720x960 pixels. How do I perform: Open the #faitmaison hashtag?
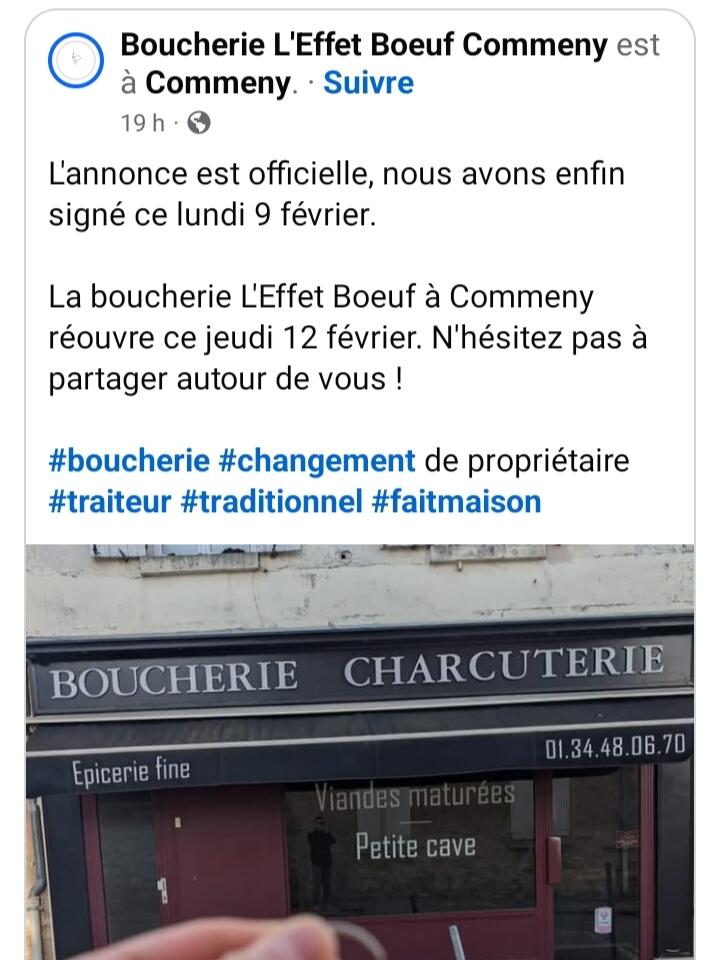456,501
